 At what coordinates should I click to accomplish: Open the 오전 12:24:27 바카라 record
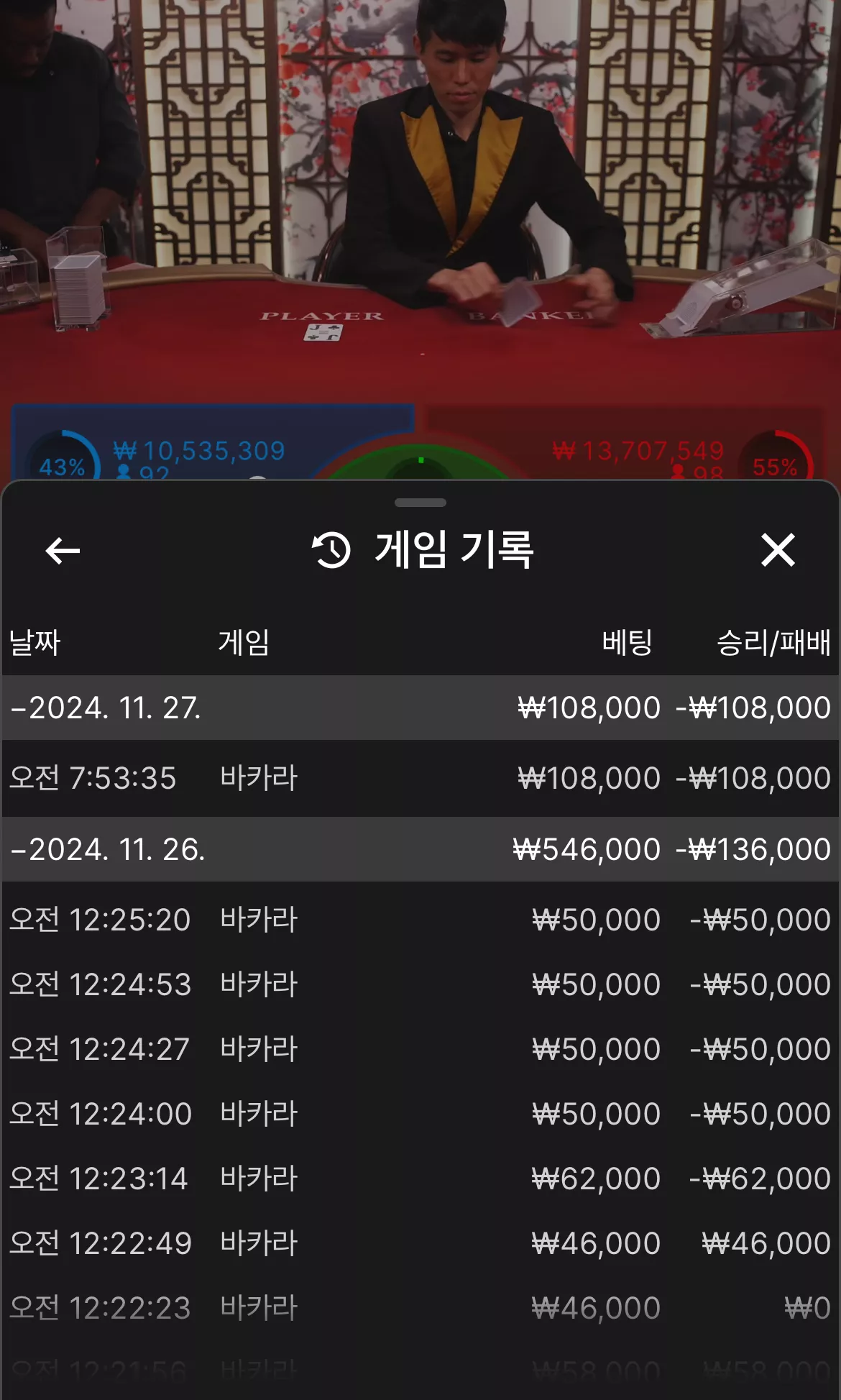tap(420, 1049)
